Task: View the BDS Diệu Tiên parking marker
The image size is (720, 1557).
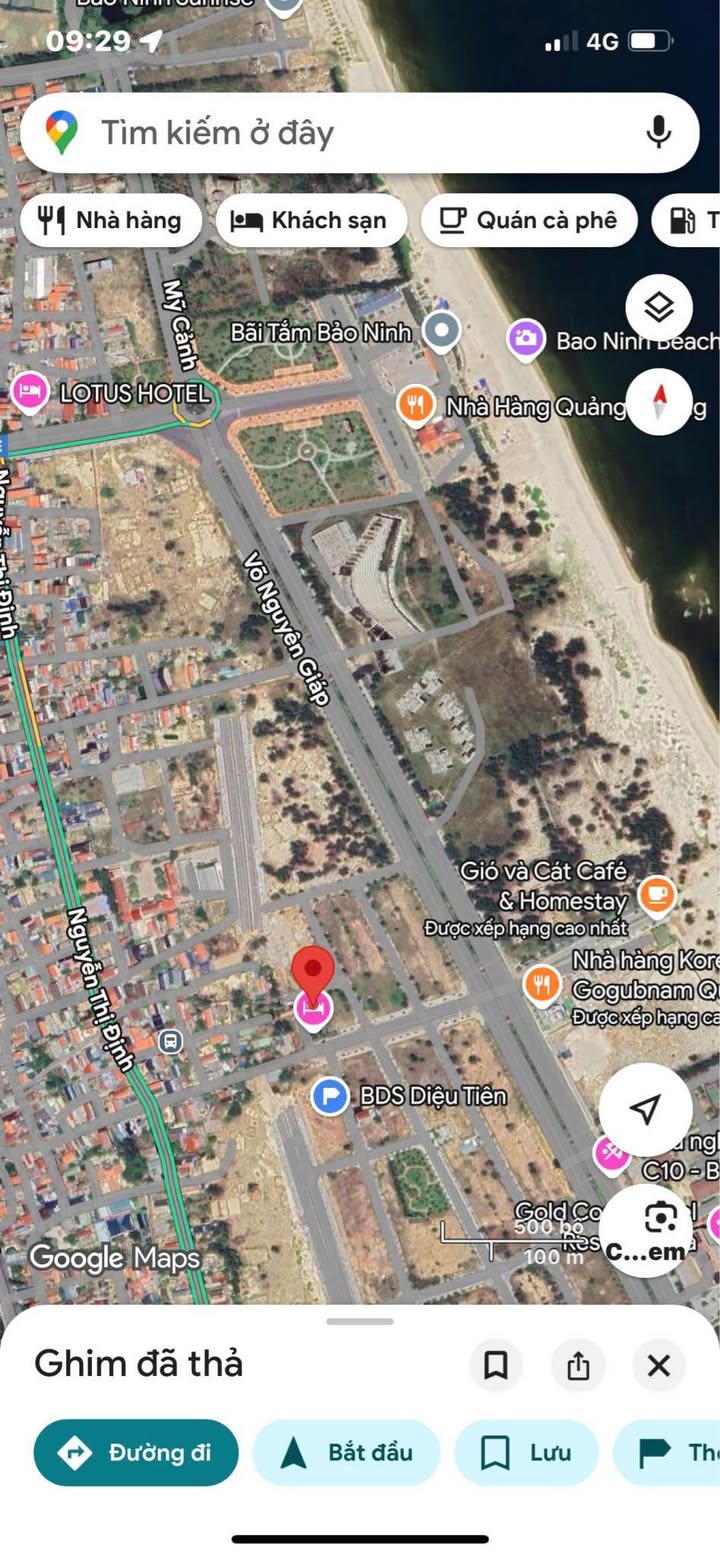Action: [329, 1096]
